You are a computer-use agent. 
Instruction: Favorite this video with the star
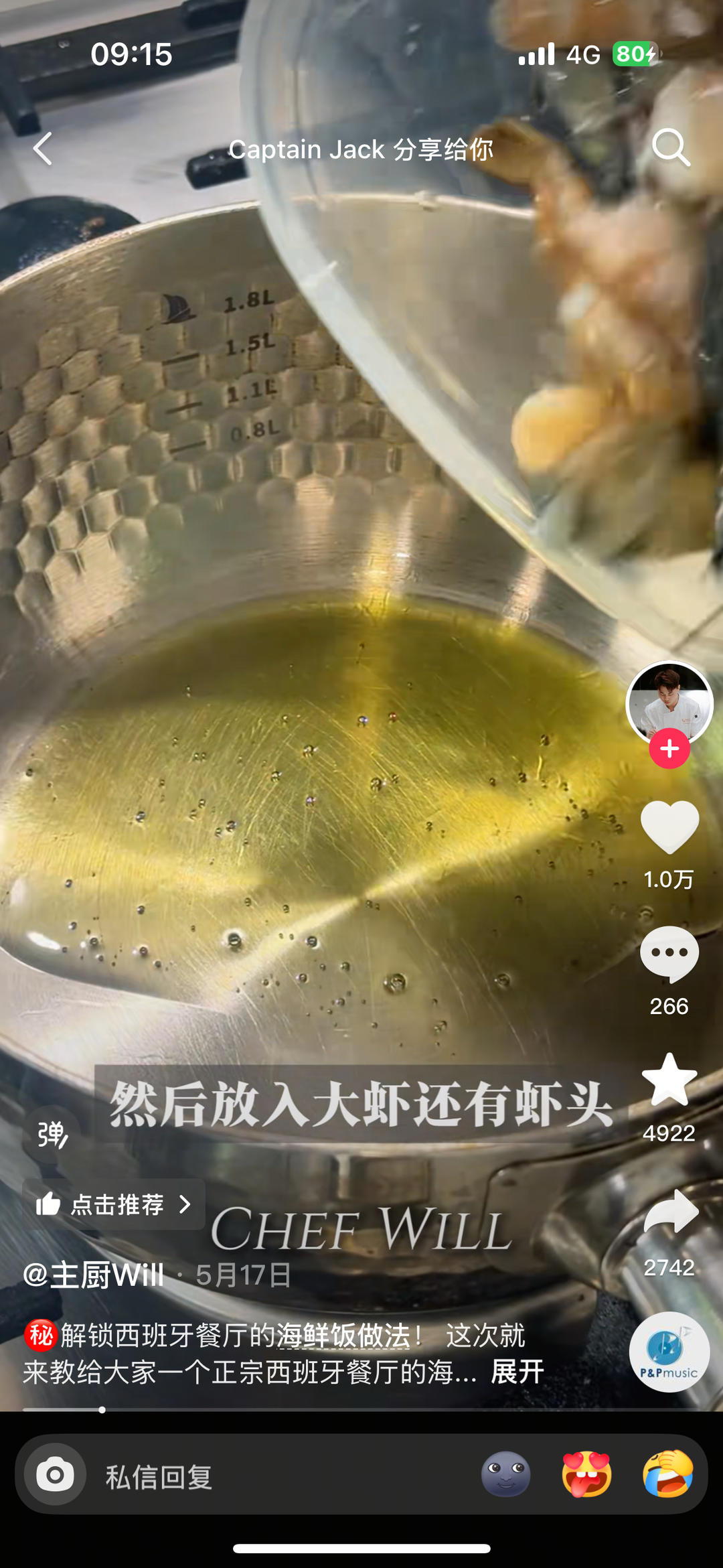[x=669, y=1080]
